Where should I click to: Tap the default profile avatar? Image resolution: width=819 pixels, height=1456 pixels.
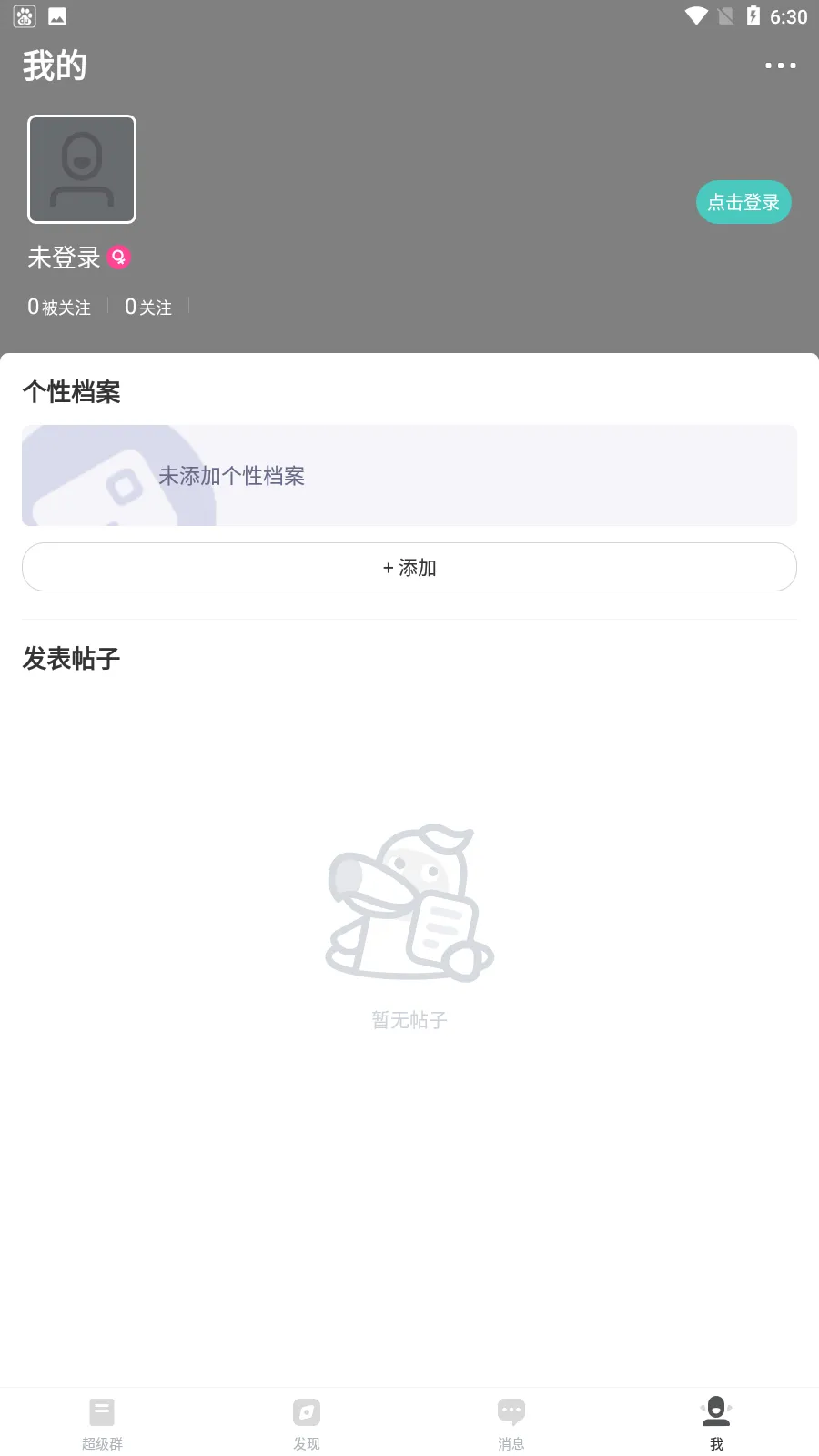(82, 169)
